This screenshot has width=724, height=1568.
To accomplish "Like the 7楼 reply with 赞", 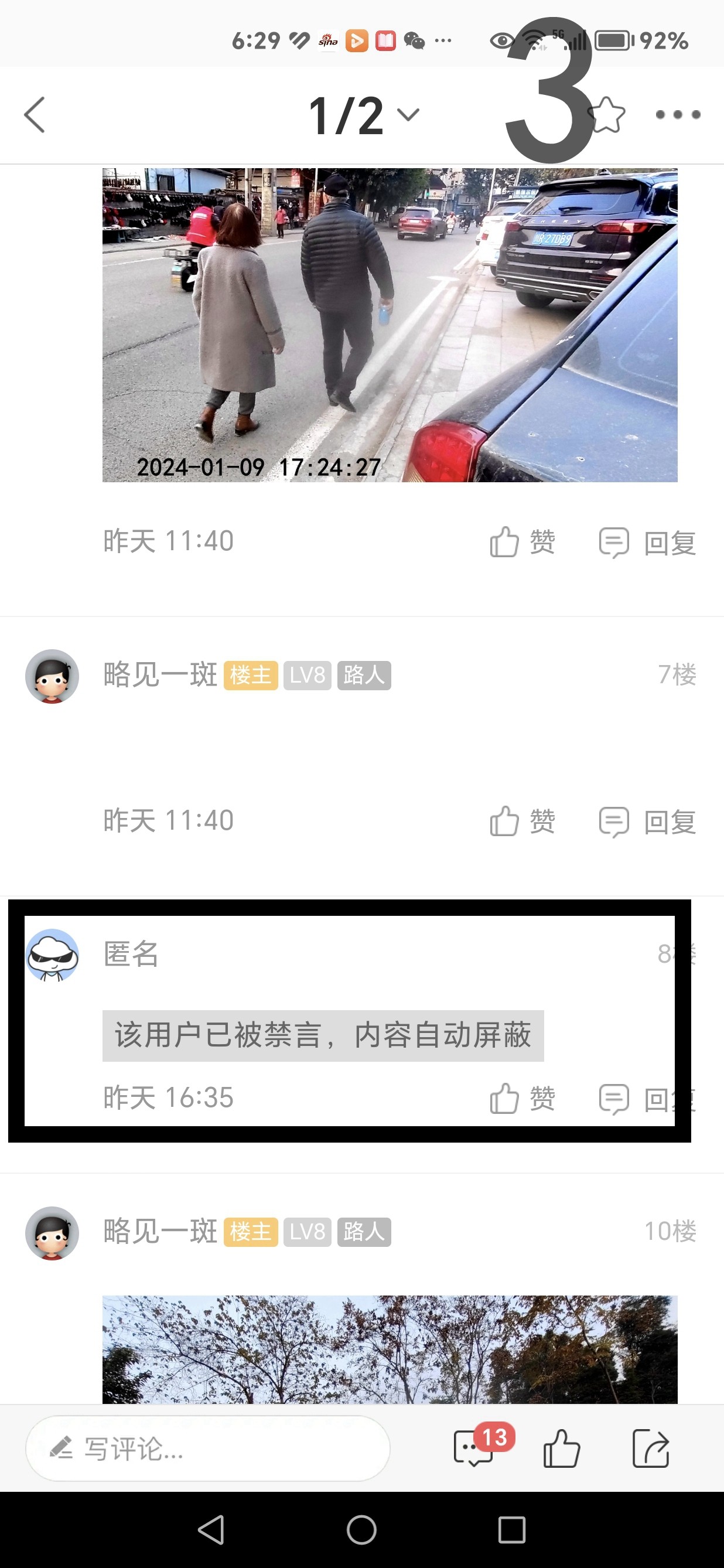I will [522, 821].
